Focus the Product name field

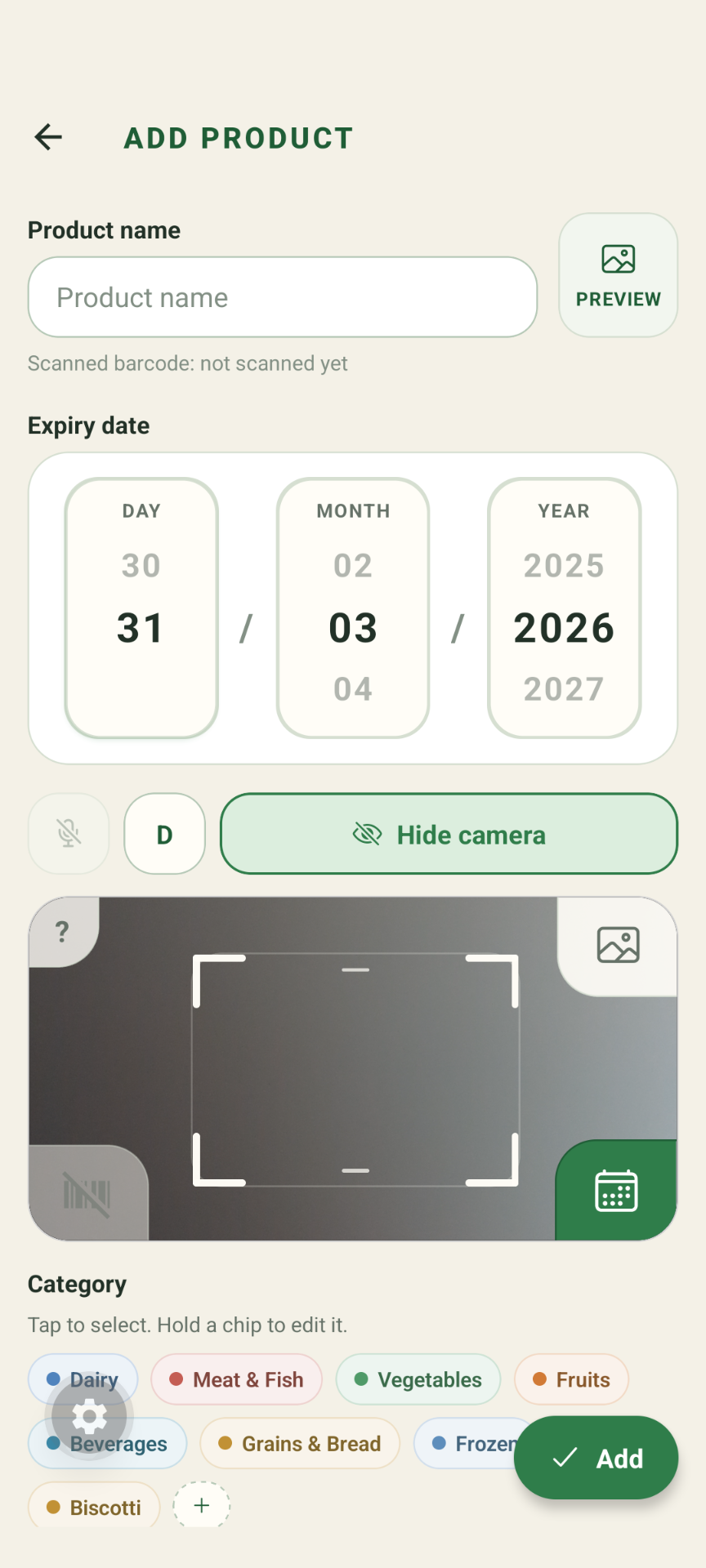[282, 296]
